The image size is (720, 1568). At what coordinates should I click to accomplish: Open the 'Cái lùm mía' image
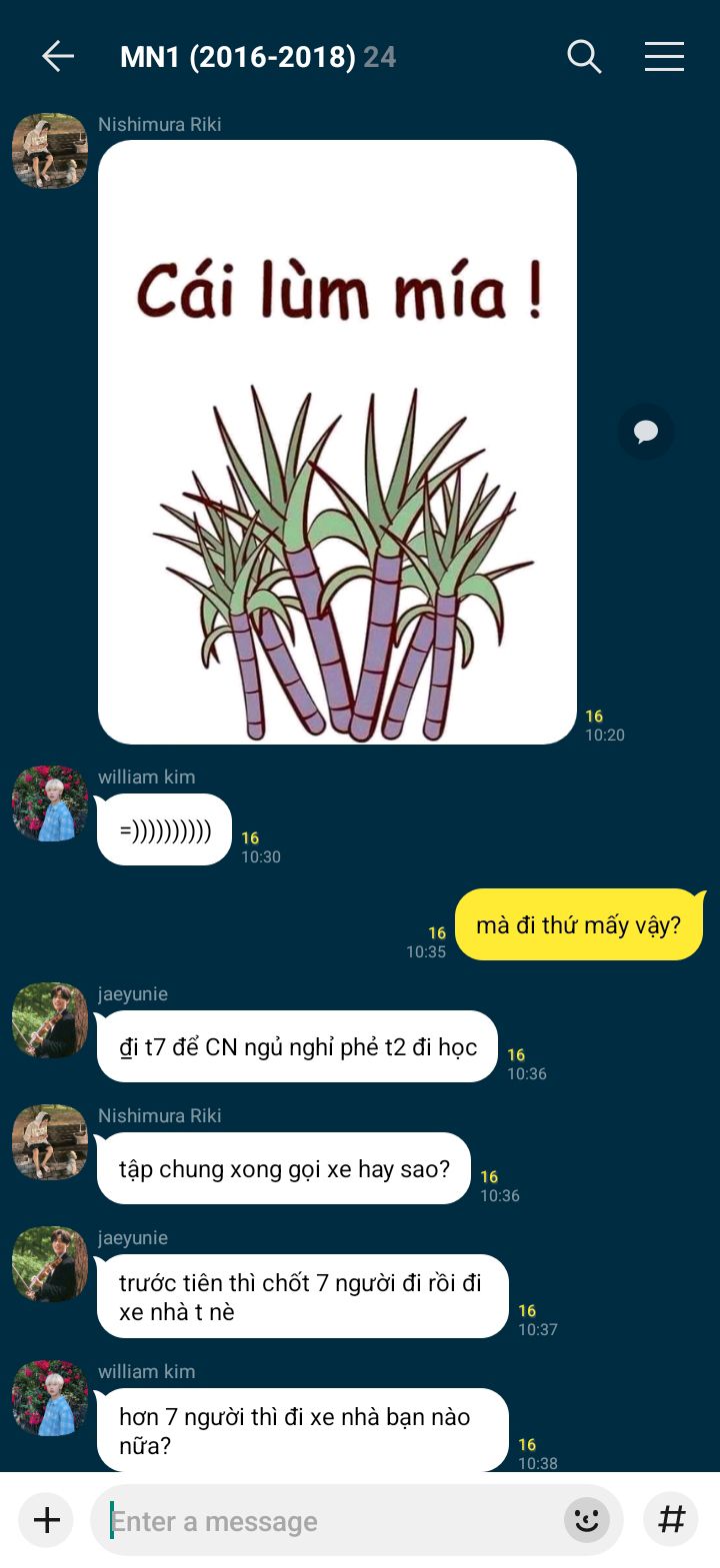pyautogui.click(x=337, y=442)
